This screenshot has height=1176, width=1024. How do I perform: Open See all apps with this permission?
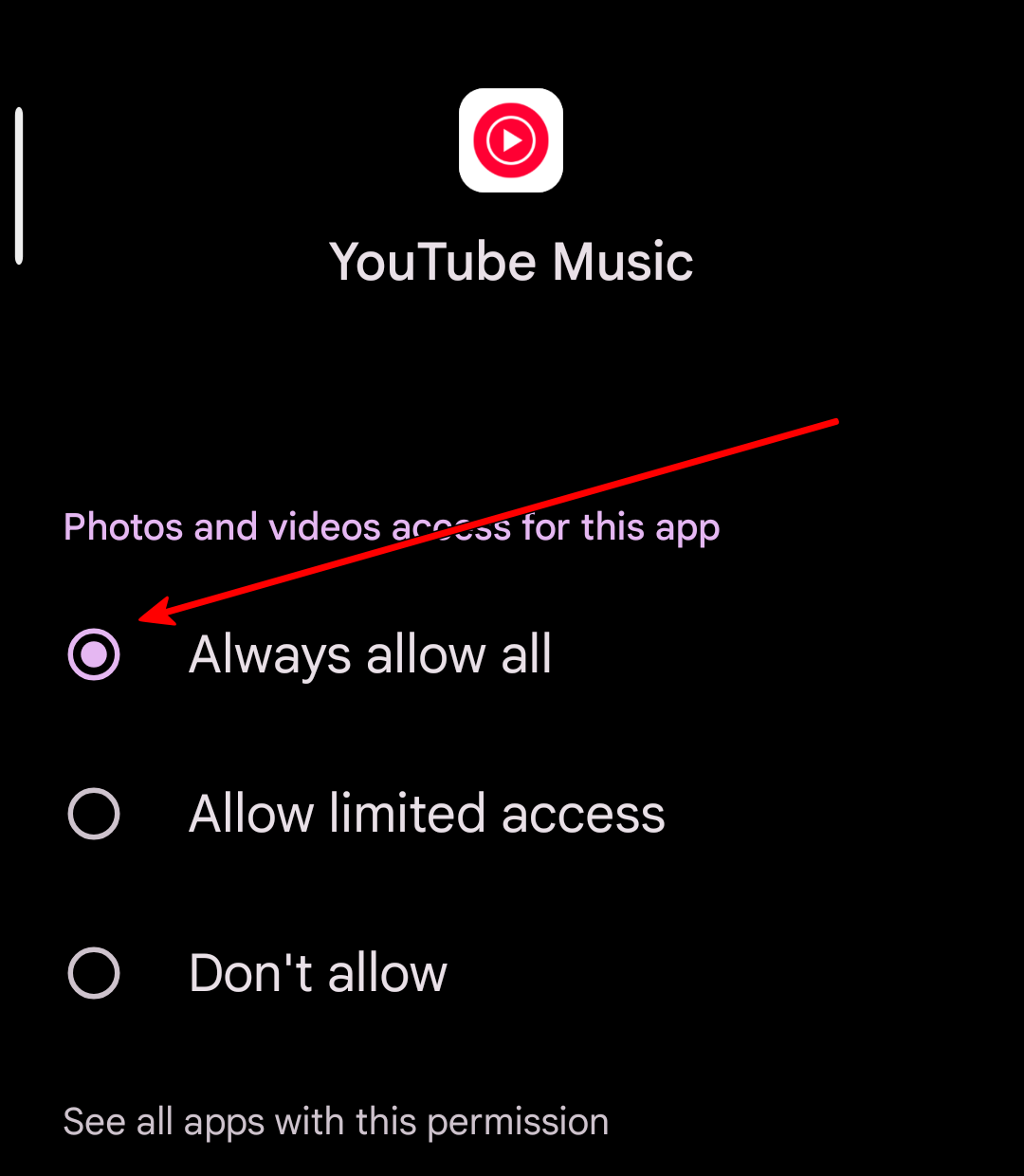[x=336, y=1122]
